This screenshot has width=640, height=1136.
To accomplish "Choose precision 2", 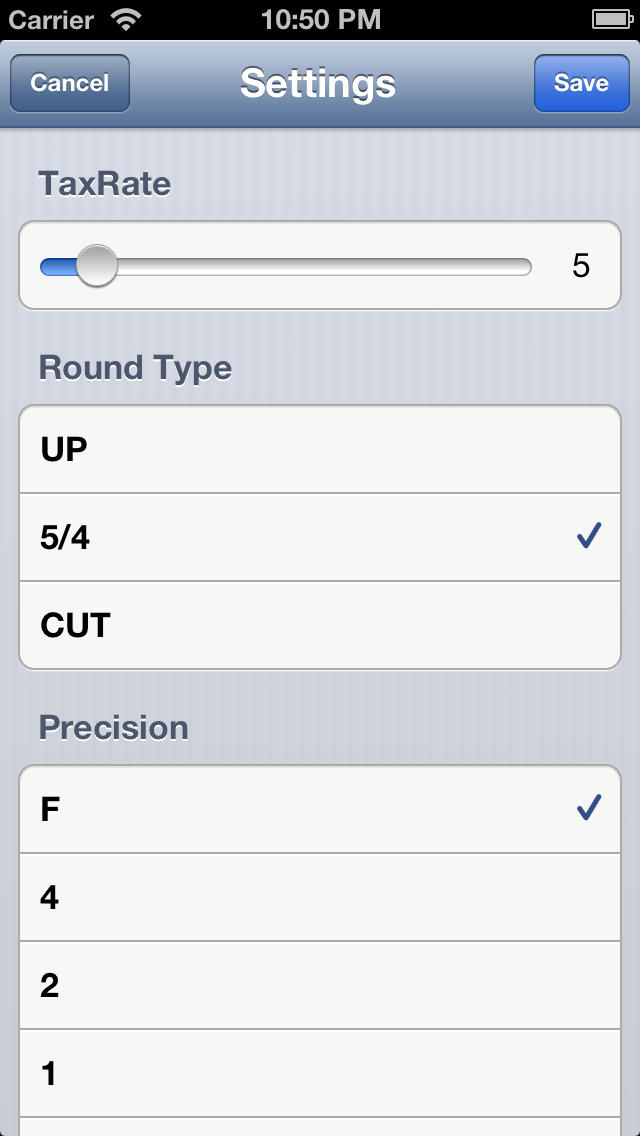I will (320, 986).
